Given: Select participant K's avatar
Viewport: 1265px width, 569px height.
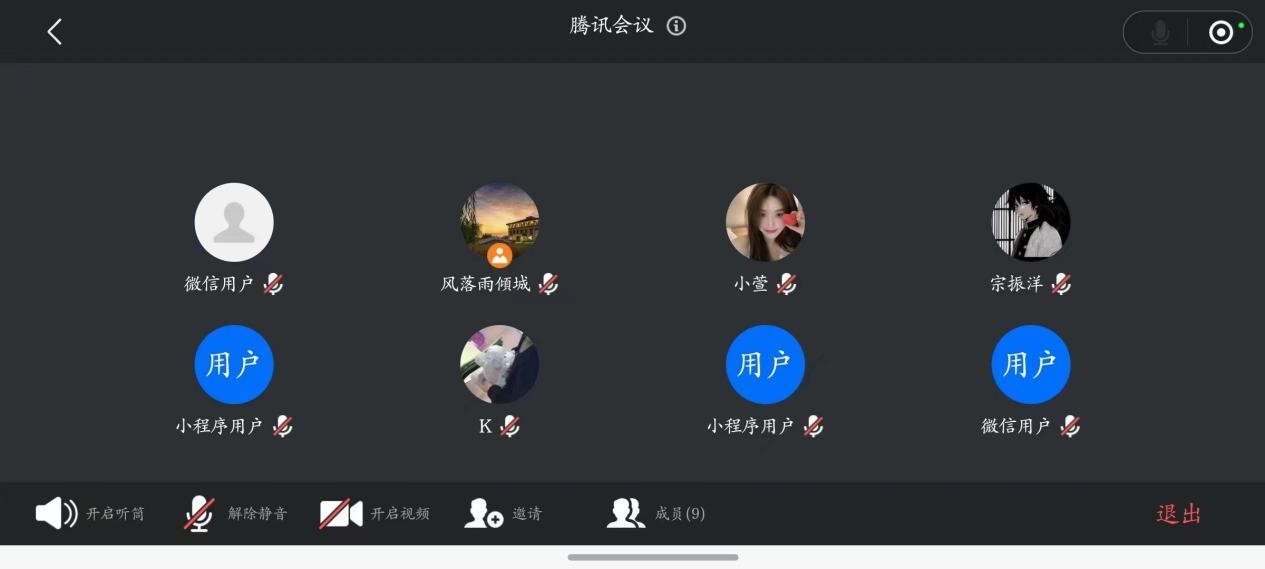Looking at the screenshot, I should 500,364.
